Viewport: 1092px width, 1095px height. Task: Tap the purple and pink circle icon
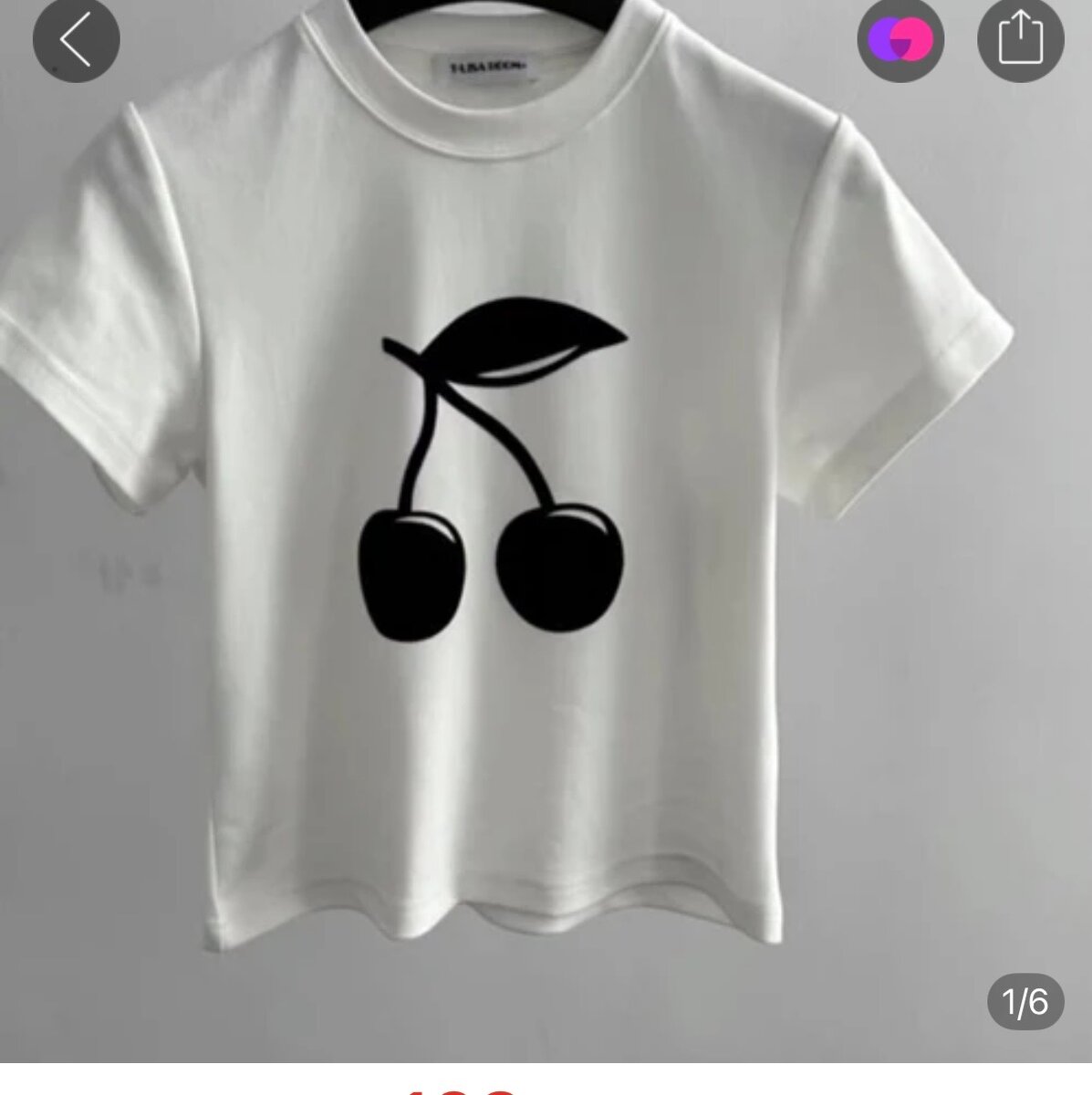(x=900, y=39)
